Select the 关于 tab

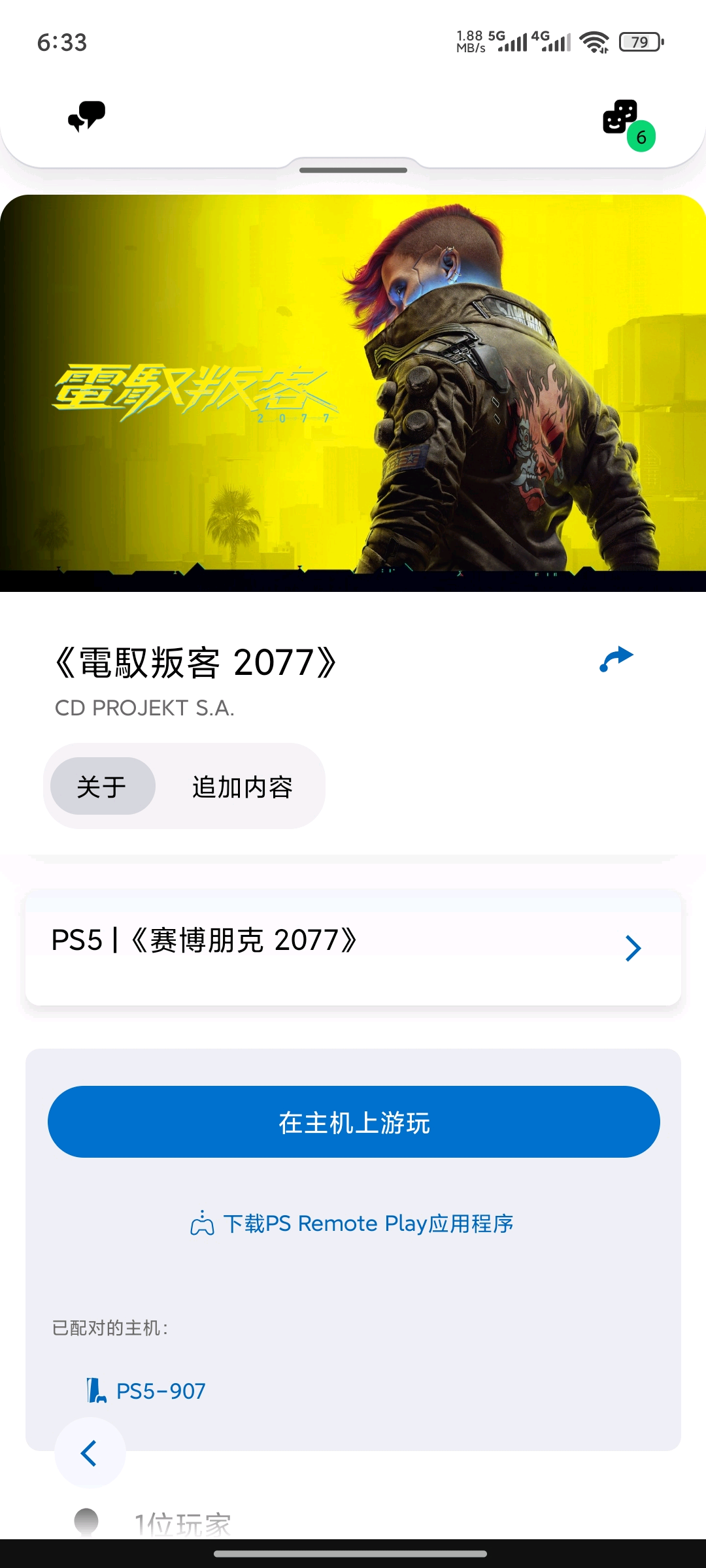[x=103, y=786]
